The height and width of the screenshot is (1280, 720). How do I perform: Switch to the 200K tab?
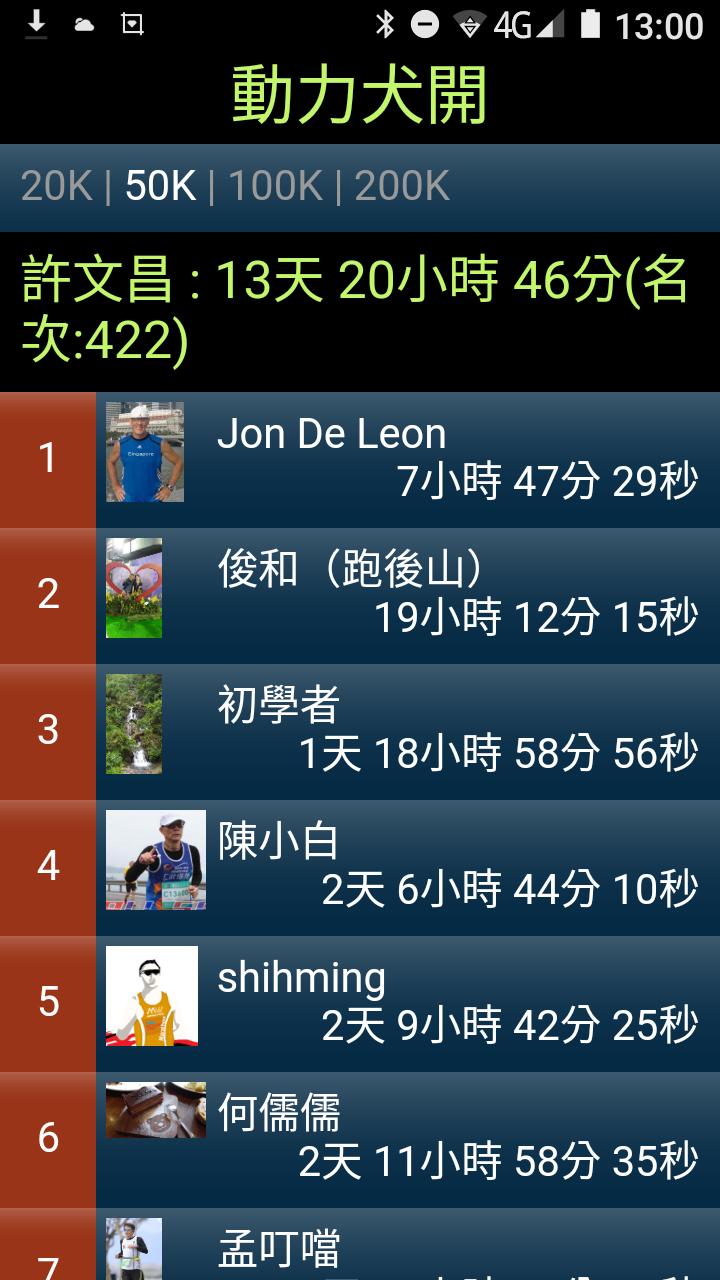(x=402, y=187)
